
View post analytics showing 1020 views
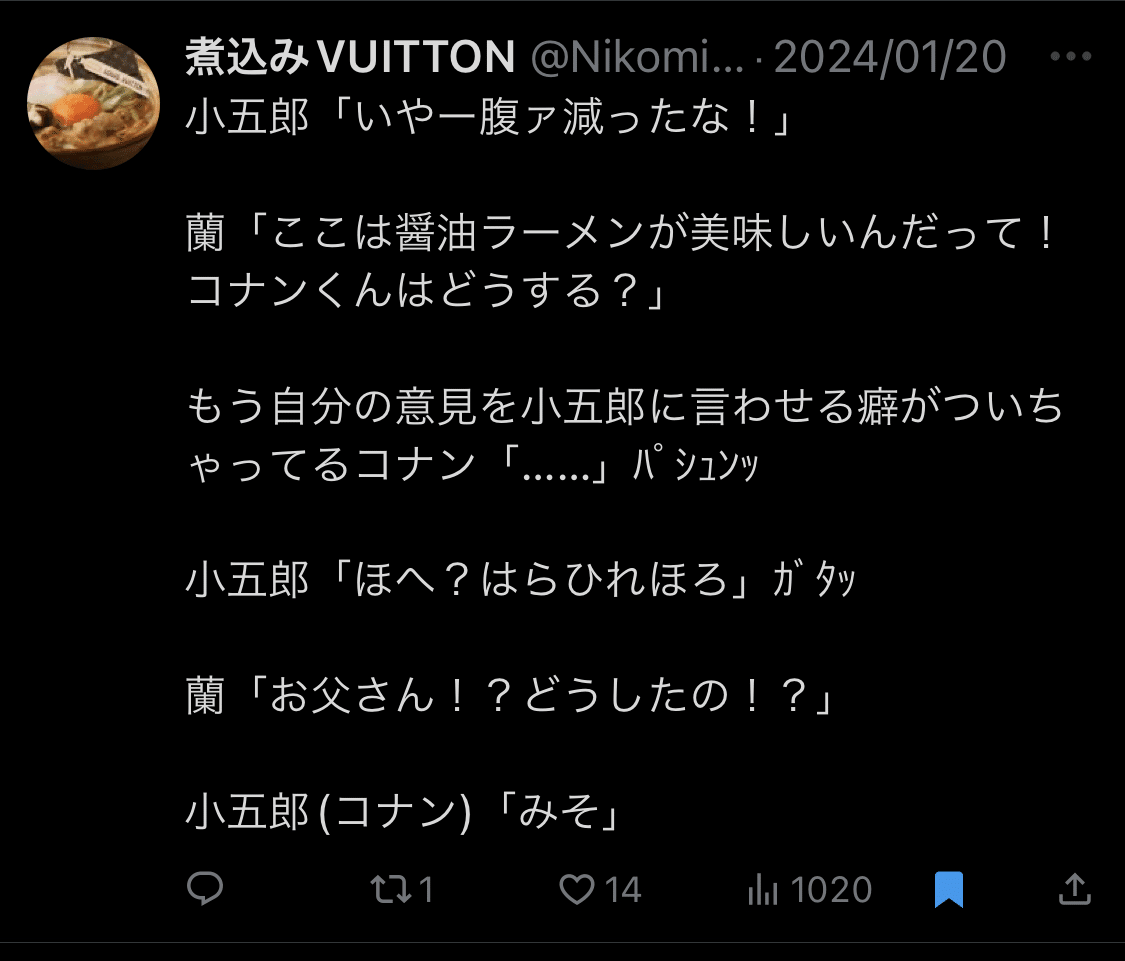pyautogui.click(x=764, y=889)
